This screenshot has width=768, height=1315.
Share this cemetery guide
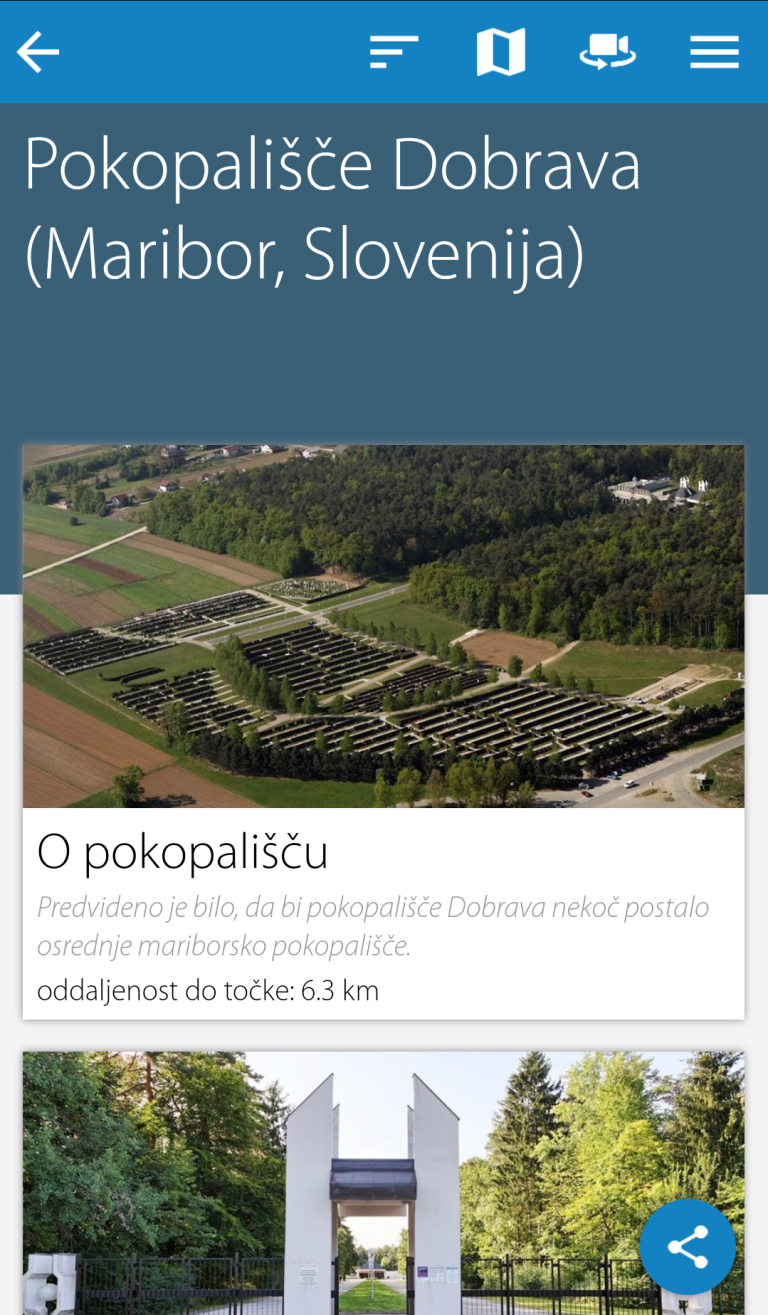coord(688,1247)
